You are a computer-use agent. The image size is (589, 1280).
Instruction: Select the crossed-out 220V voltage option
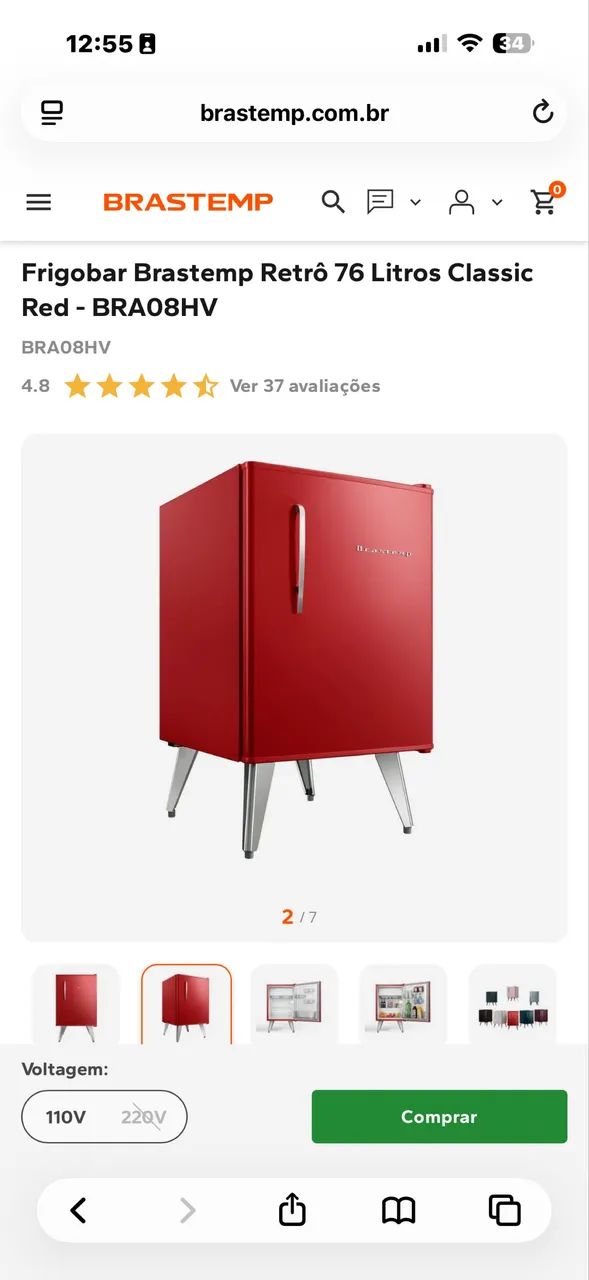(x=144, y=1117)
